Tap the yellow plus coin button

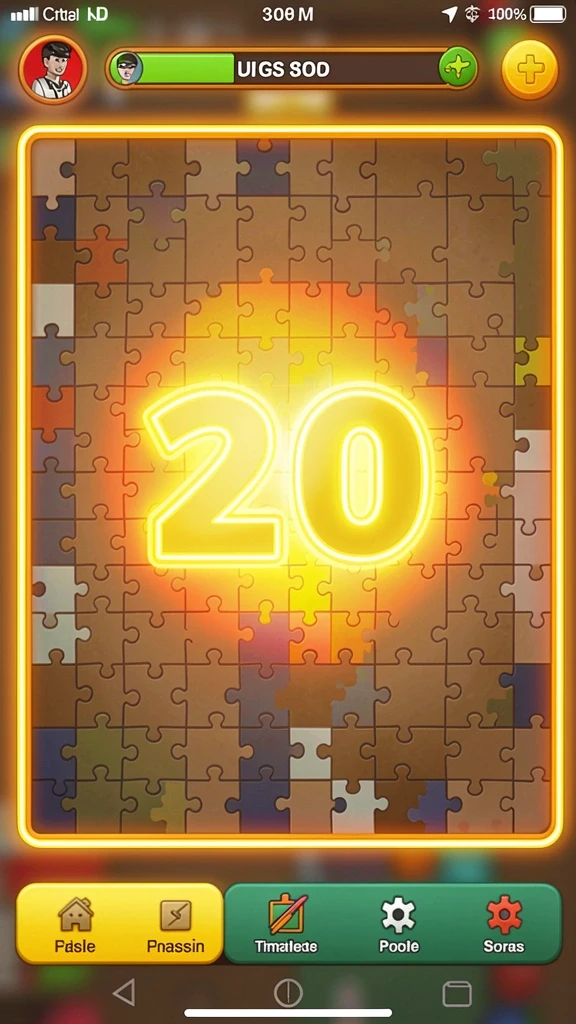click(x=530, y=69)
